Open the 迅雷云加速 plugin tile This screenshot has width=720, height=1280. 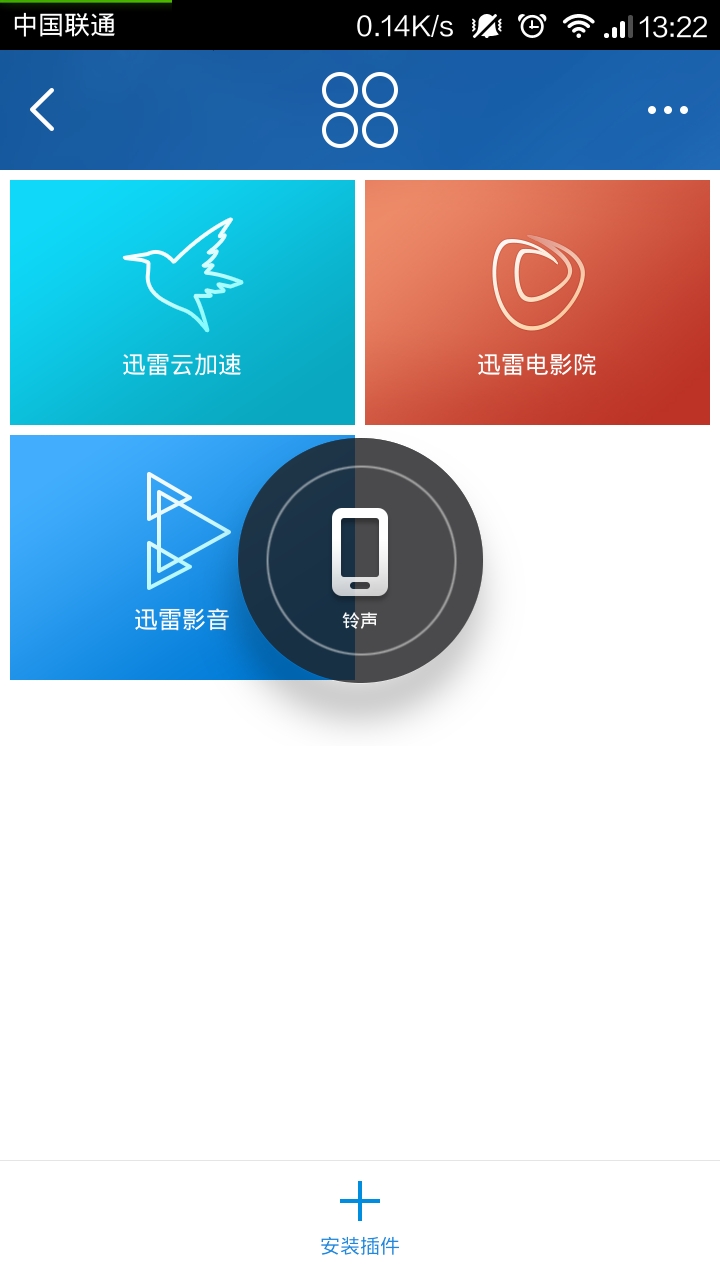coord(181,300)
